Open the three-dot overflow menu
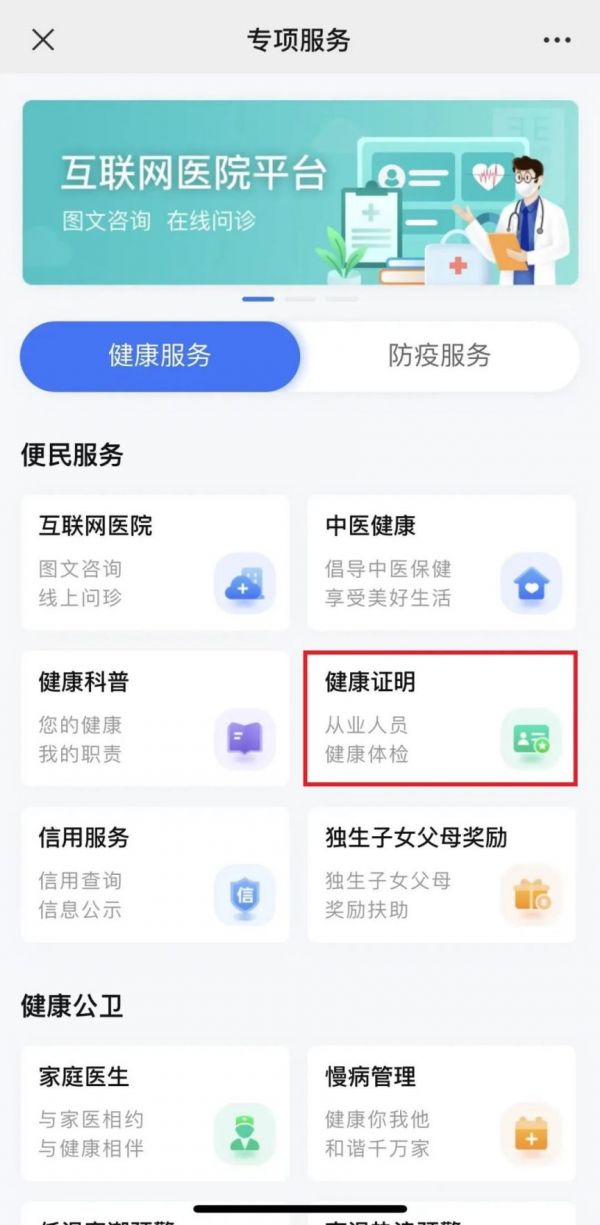The image size is (600, 1225). pos(556,40)
